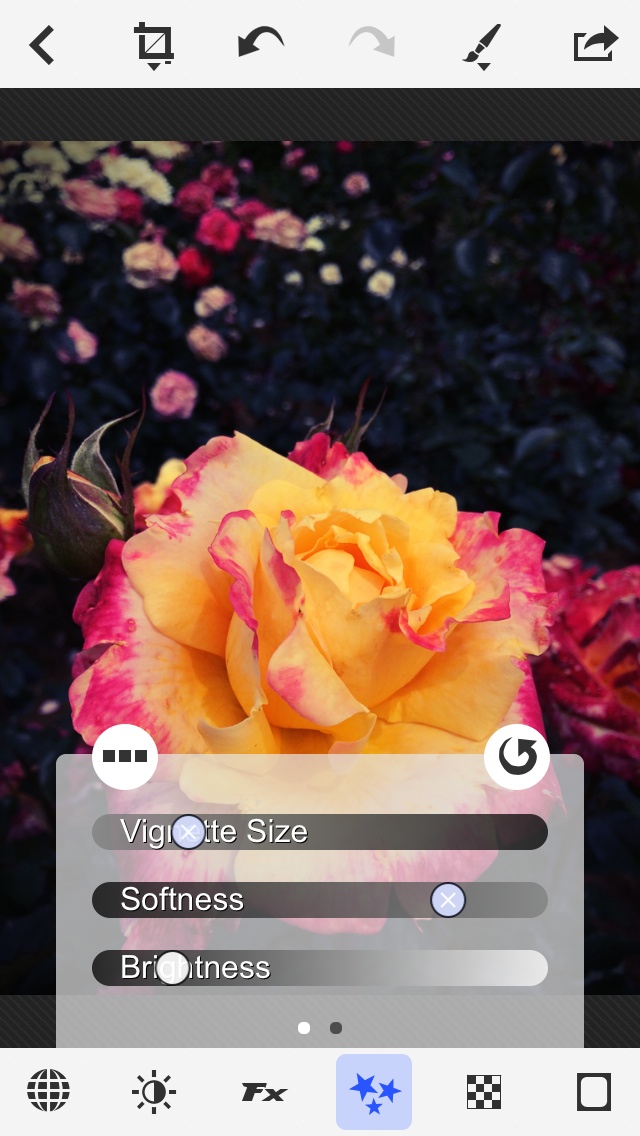Undo the last edit

point(261,44)
